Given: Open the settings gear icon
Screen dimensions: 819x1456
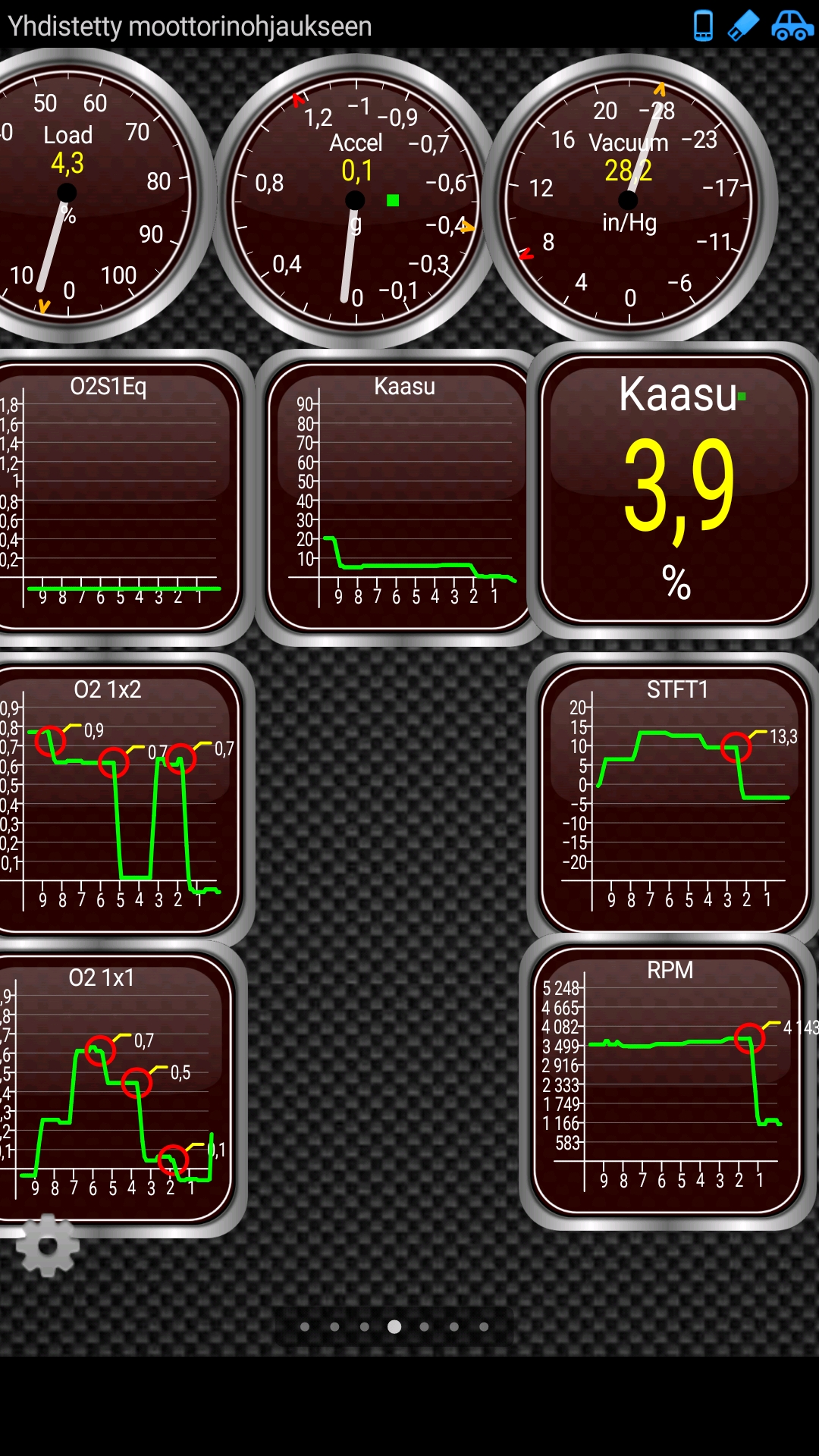Looking at the screenshot, I should [x=47, y=1245].
